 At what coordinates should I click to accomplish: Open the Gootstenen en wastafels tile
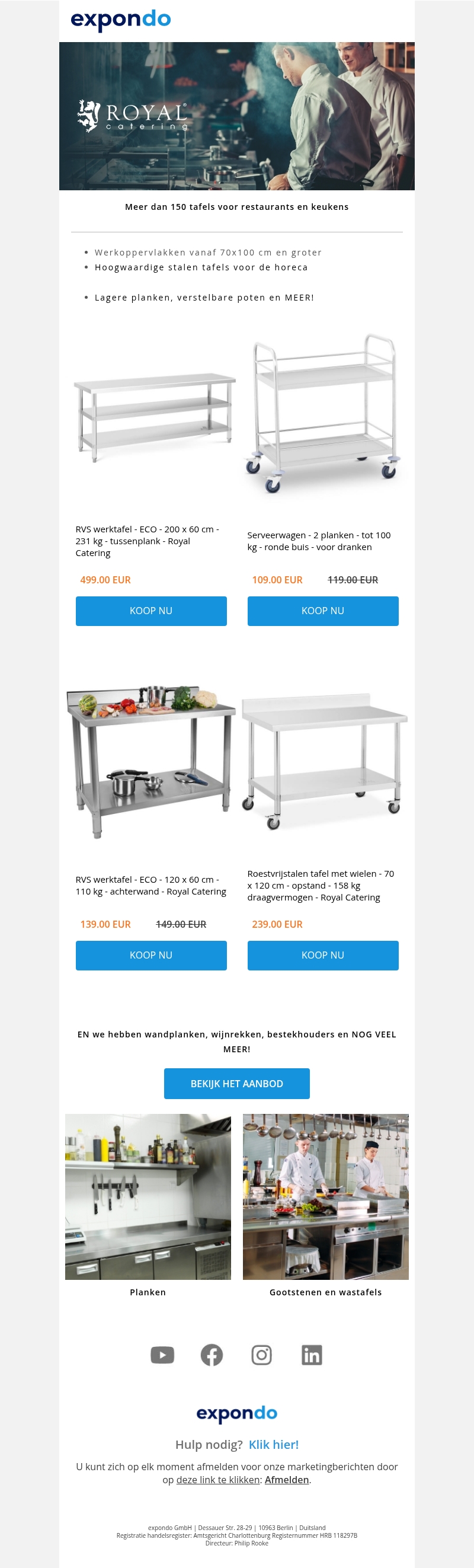[325, 1197]
